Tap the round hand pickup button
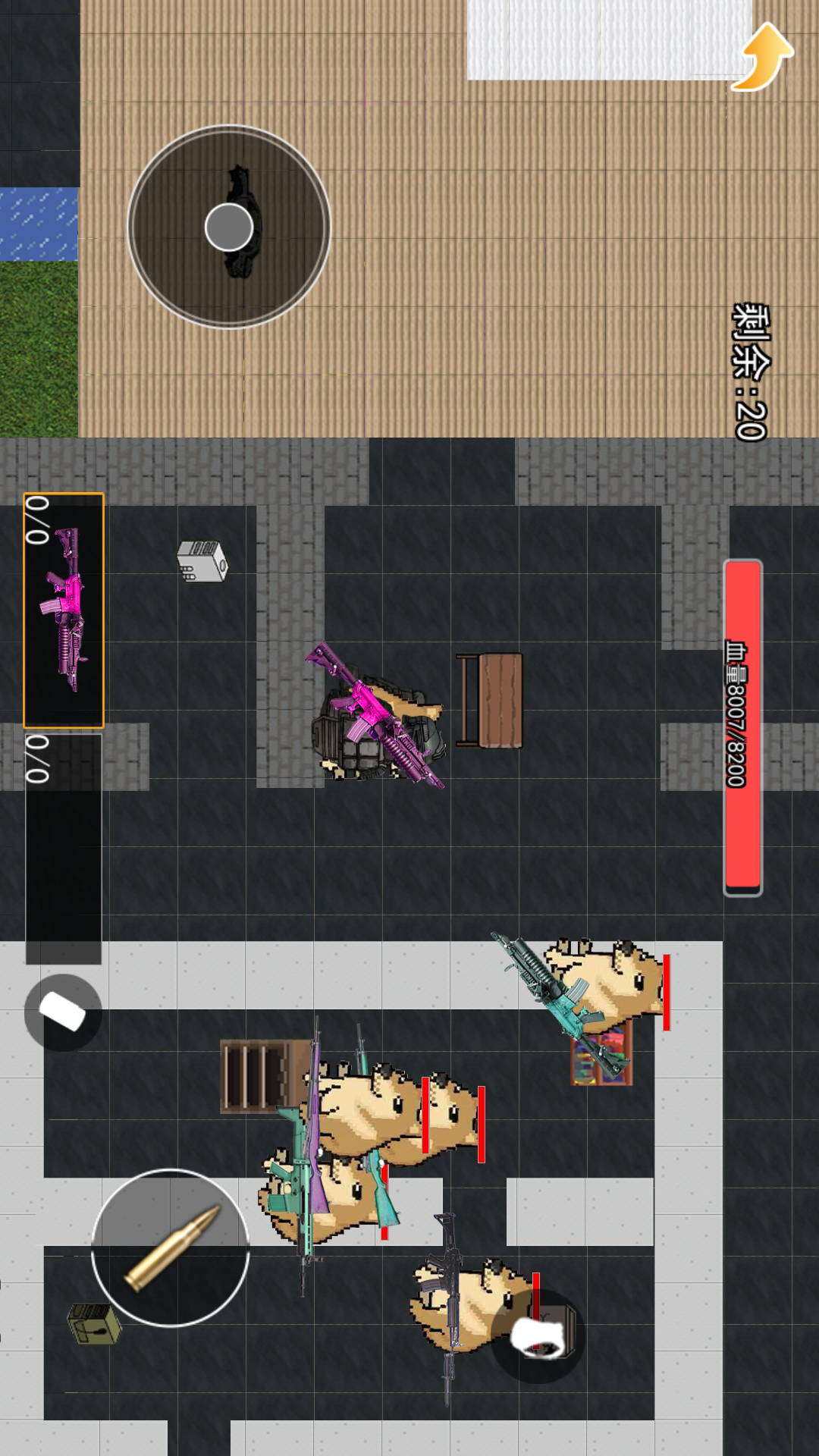This screenshot has height=1456, width=819. click(538, 1336)
